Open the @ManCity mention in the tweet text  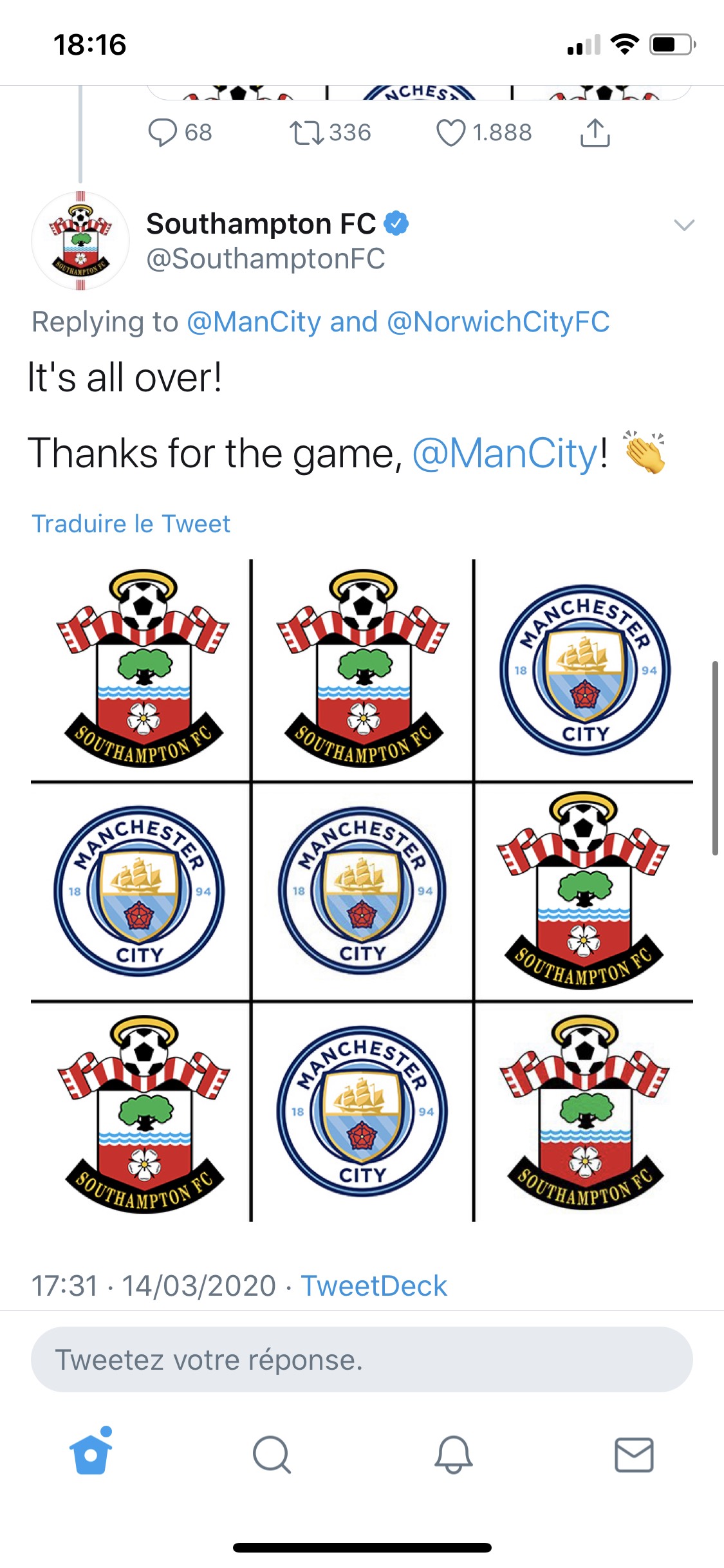coord(505,454)
